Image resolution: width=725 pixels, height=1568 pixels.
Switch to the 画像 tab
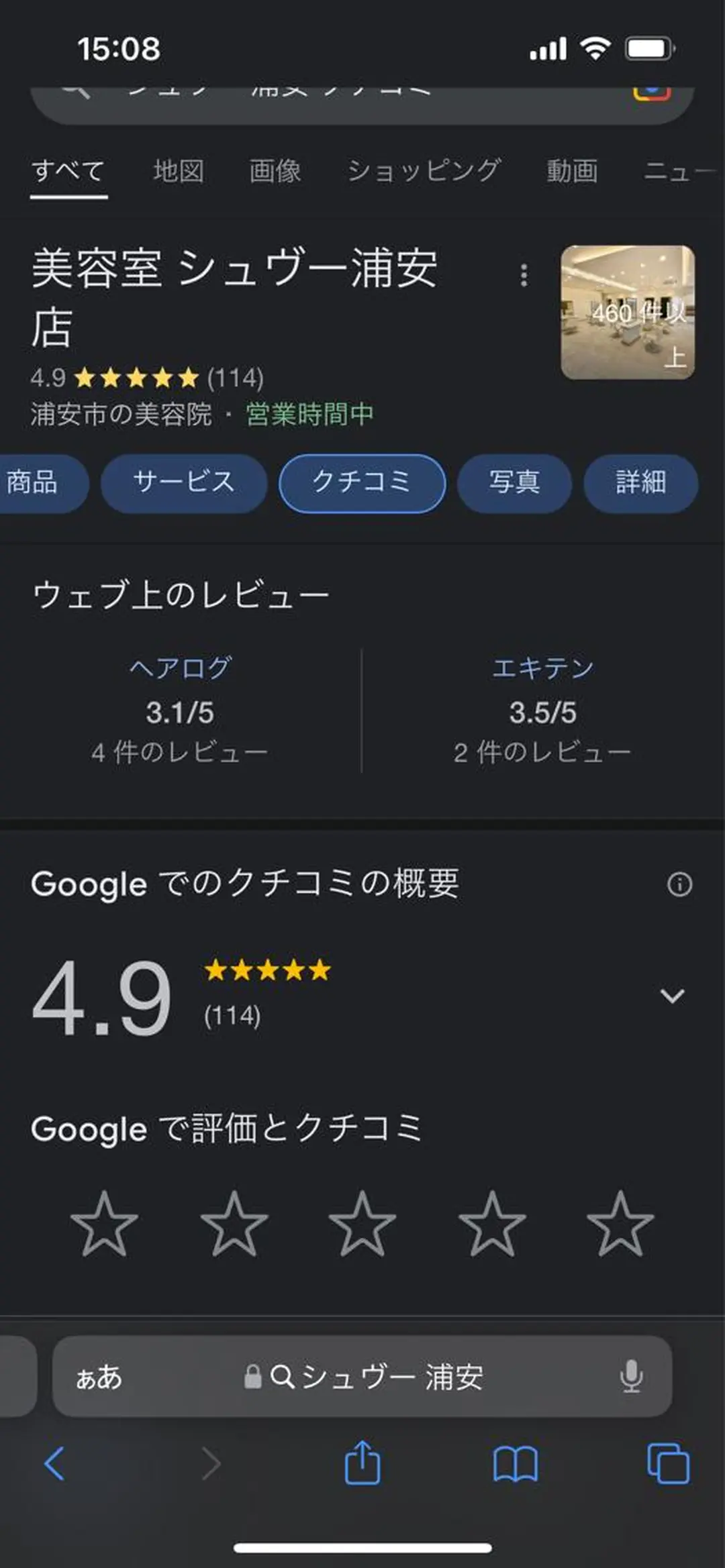click(275, 171)
